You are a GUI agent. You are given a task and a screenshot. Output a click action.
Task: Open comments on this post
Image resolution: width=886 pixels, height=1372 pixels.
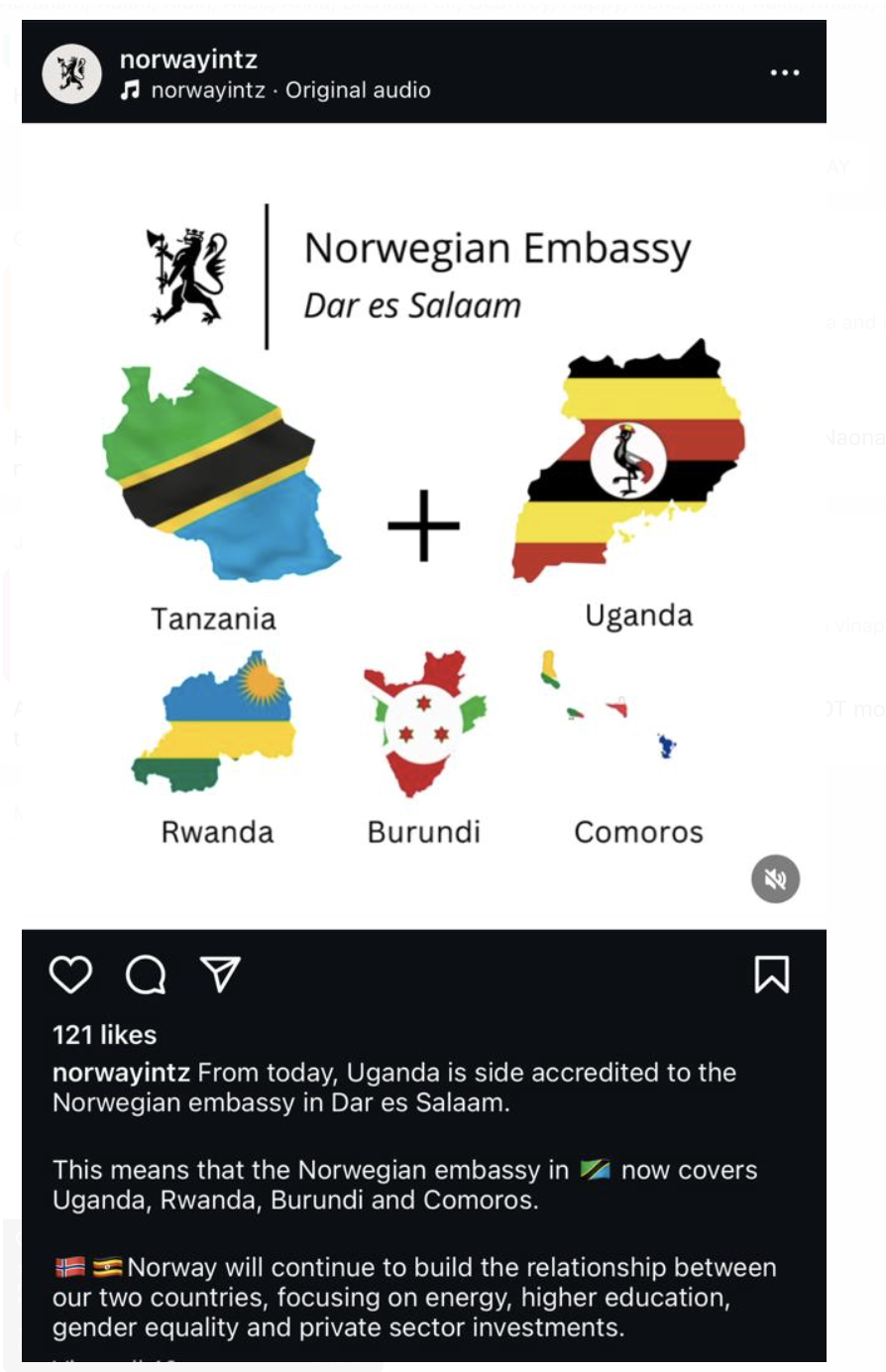(x=146, y=974)
